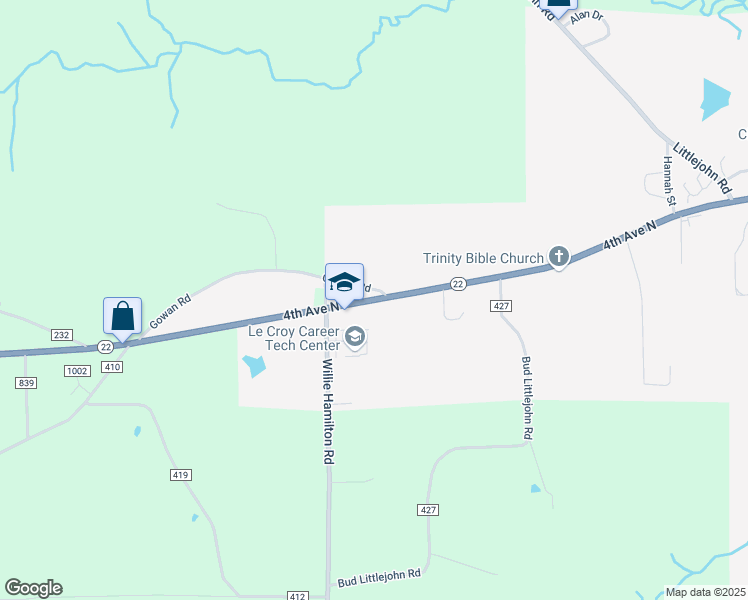The width and height of the screenshot is (748, 600).
Task: Tap the shopping marker near Alan Dr
Action: (559, 7)
